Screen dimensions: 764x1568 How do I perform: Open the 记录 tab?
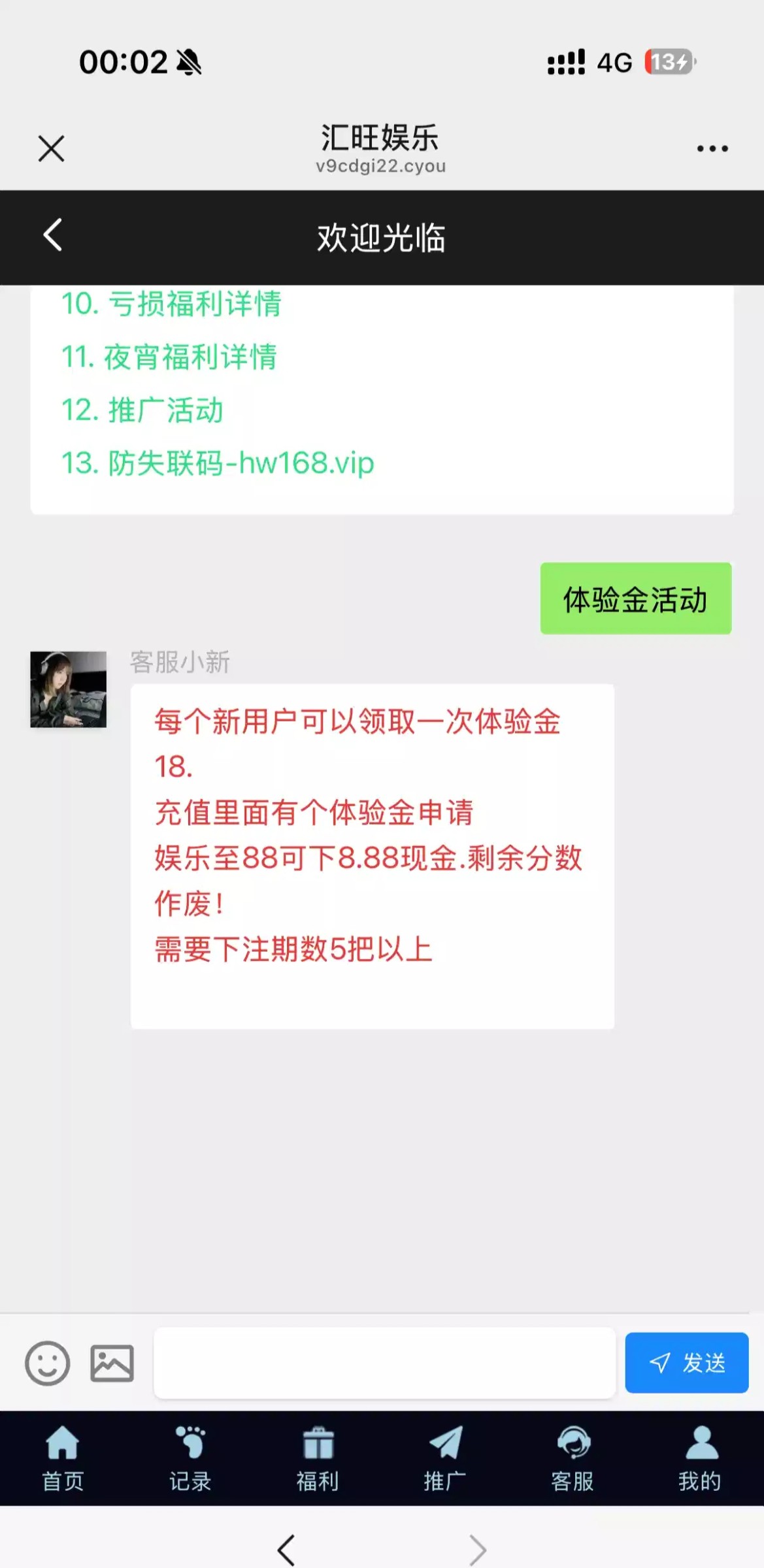[190, 1458]
